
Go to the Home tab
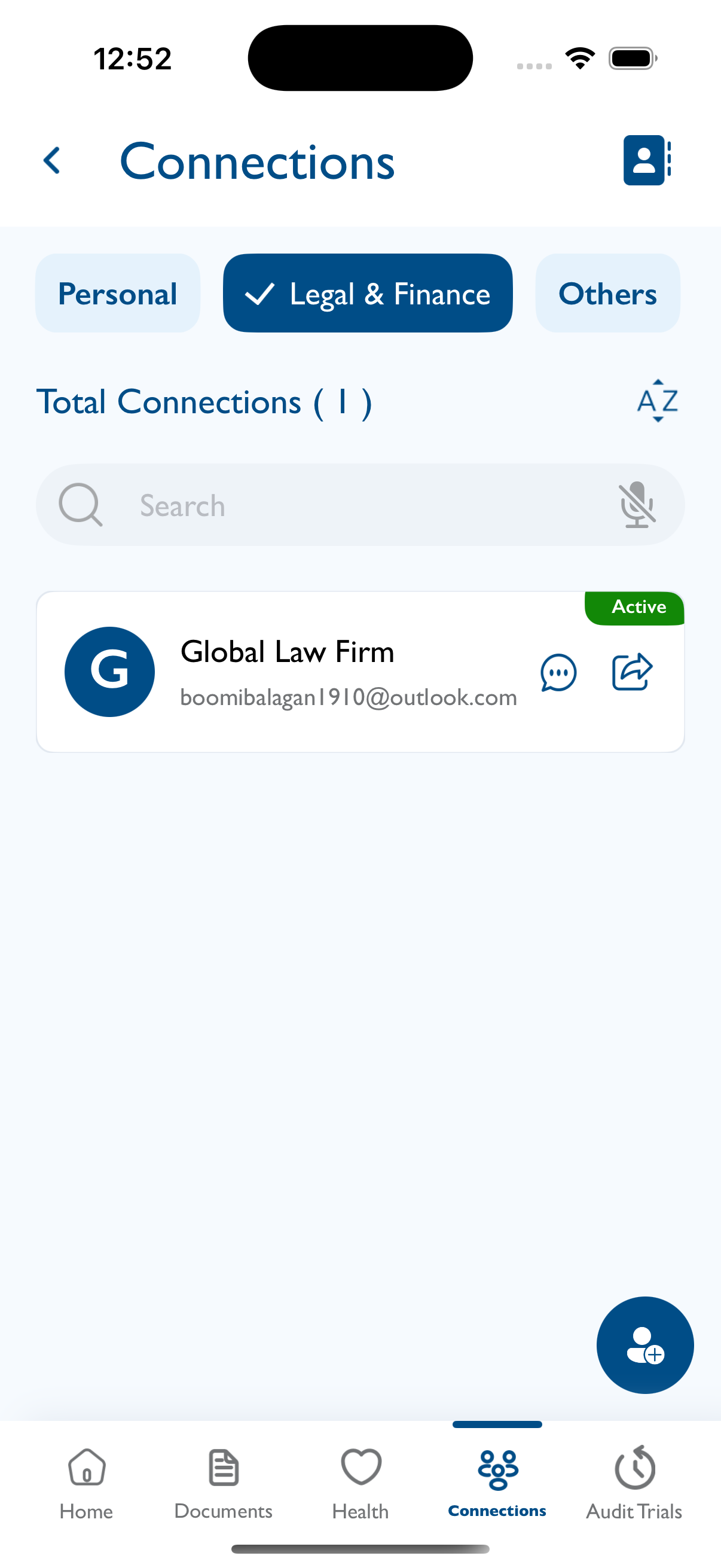coord(87,1485)
